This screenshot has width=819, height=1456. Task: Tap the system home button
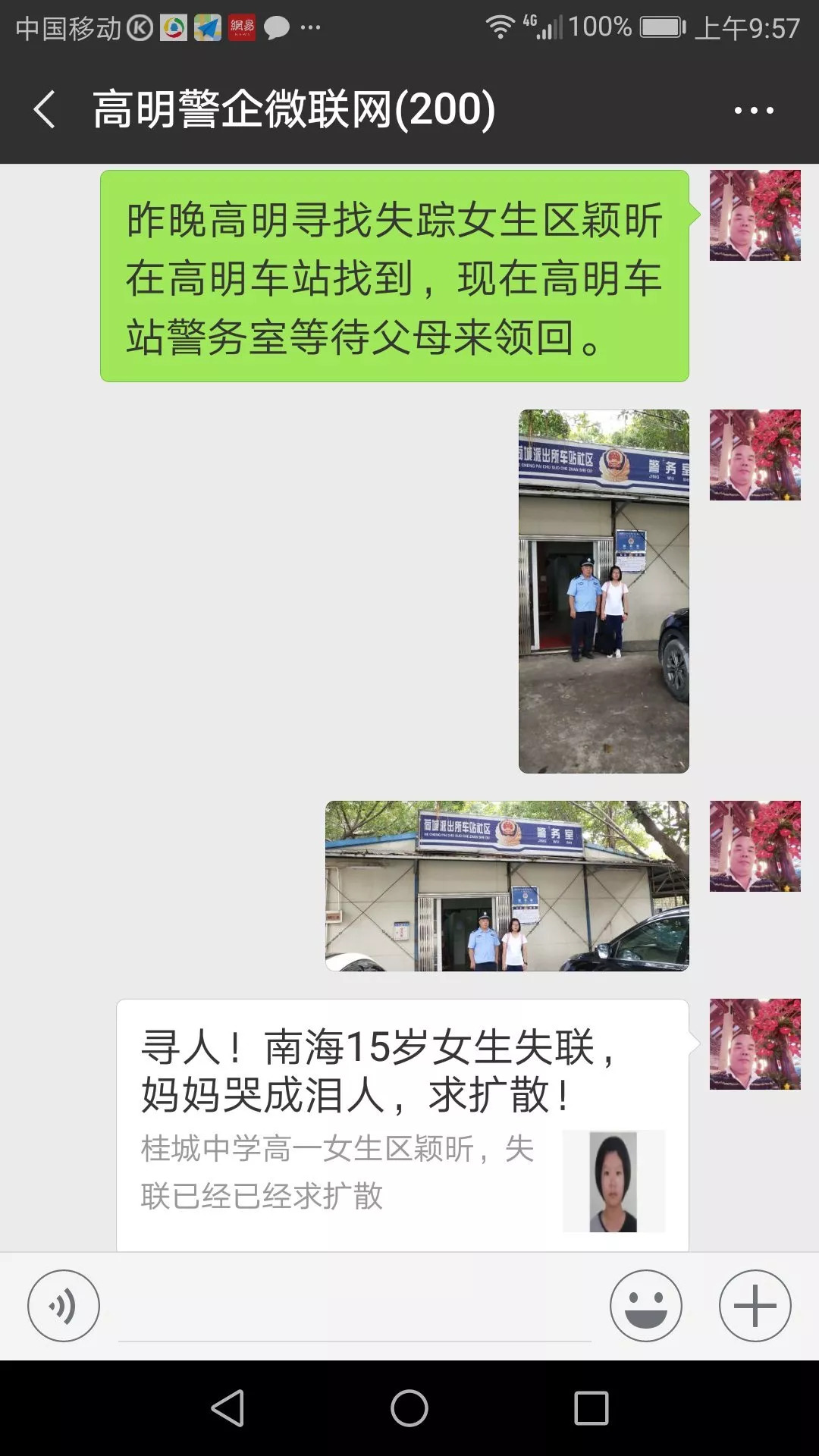click(x=409, y=1408)
